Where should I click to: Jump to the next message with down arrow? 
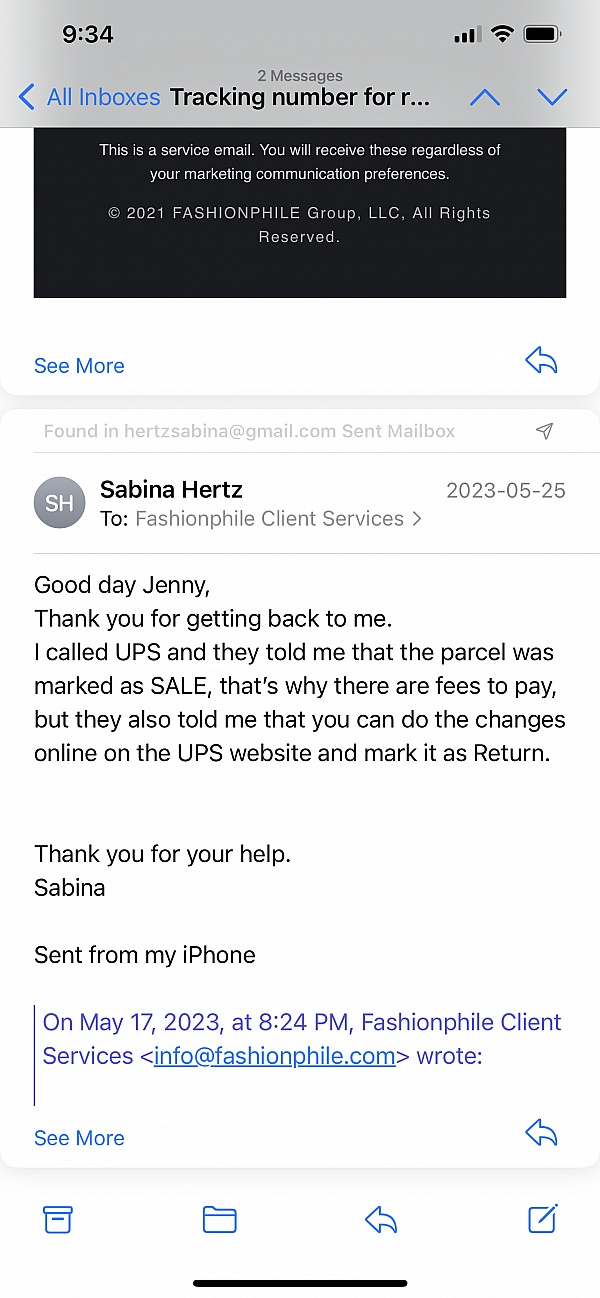click(x=552, y=97)
